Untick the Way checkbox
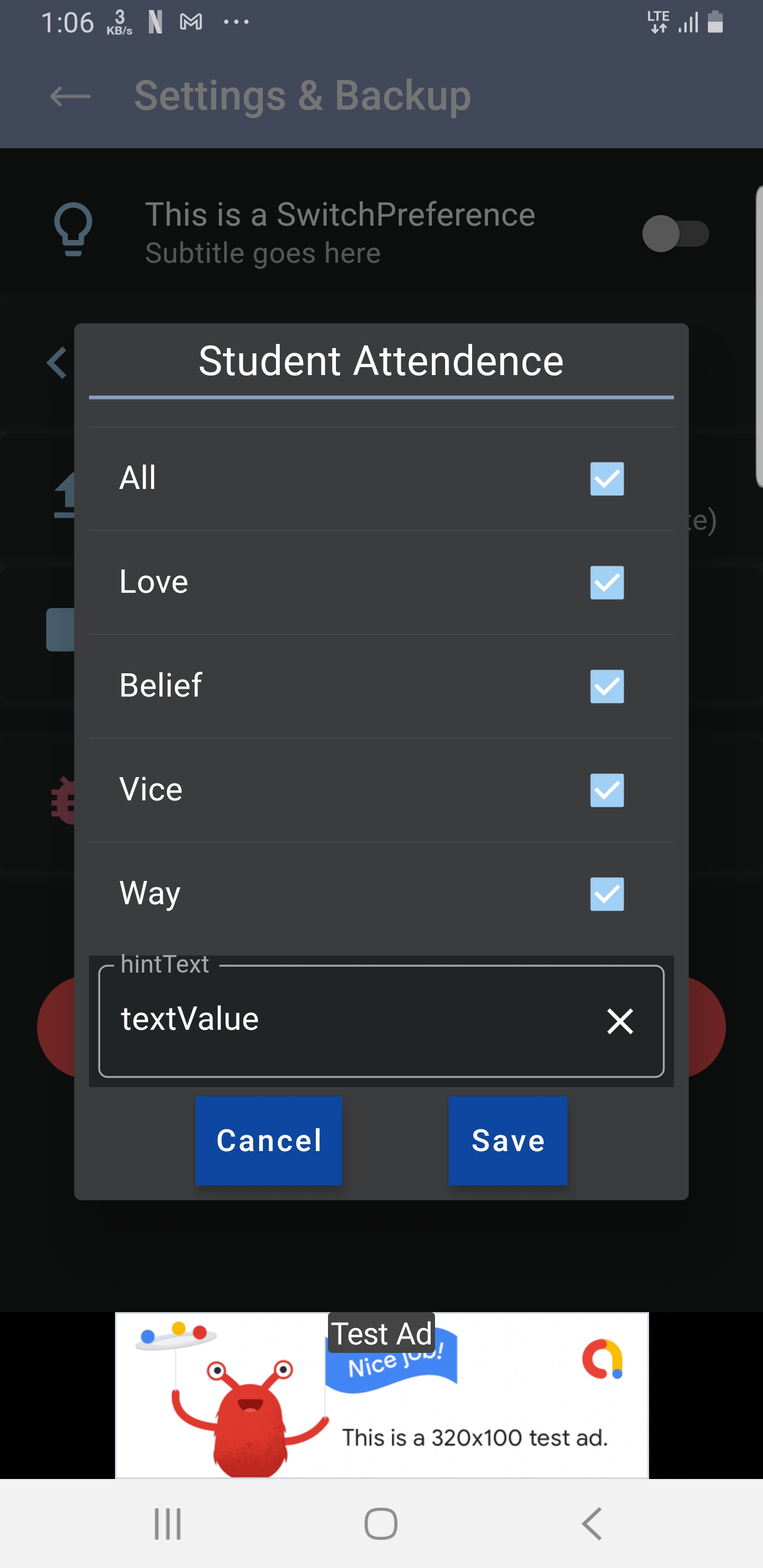The image size is (763, 1568). [607, 894]
